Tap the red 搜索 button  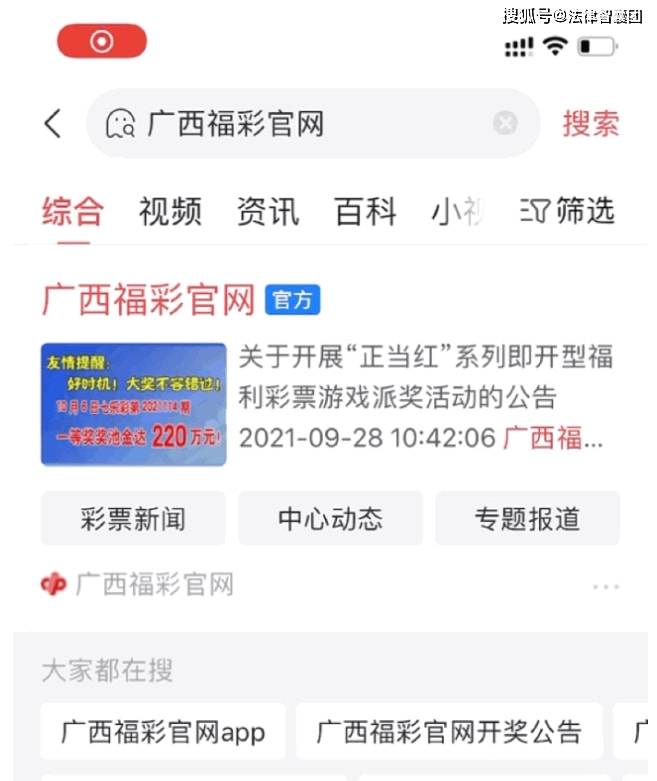[590, 124]
